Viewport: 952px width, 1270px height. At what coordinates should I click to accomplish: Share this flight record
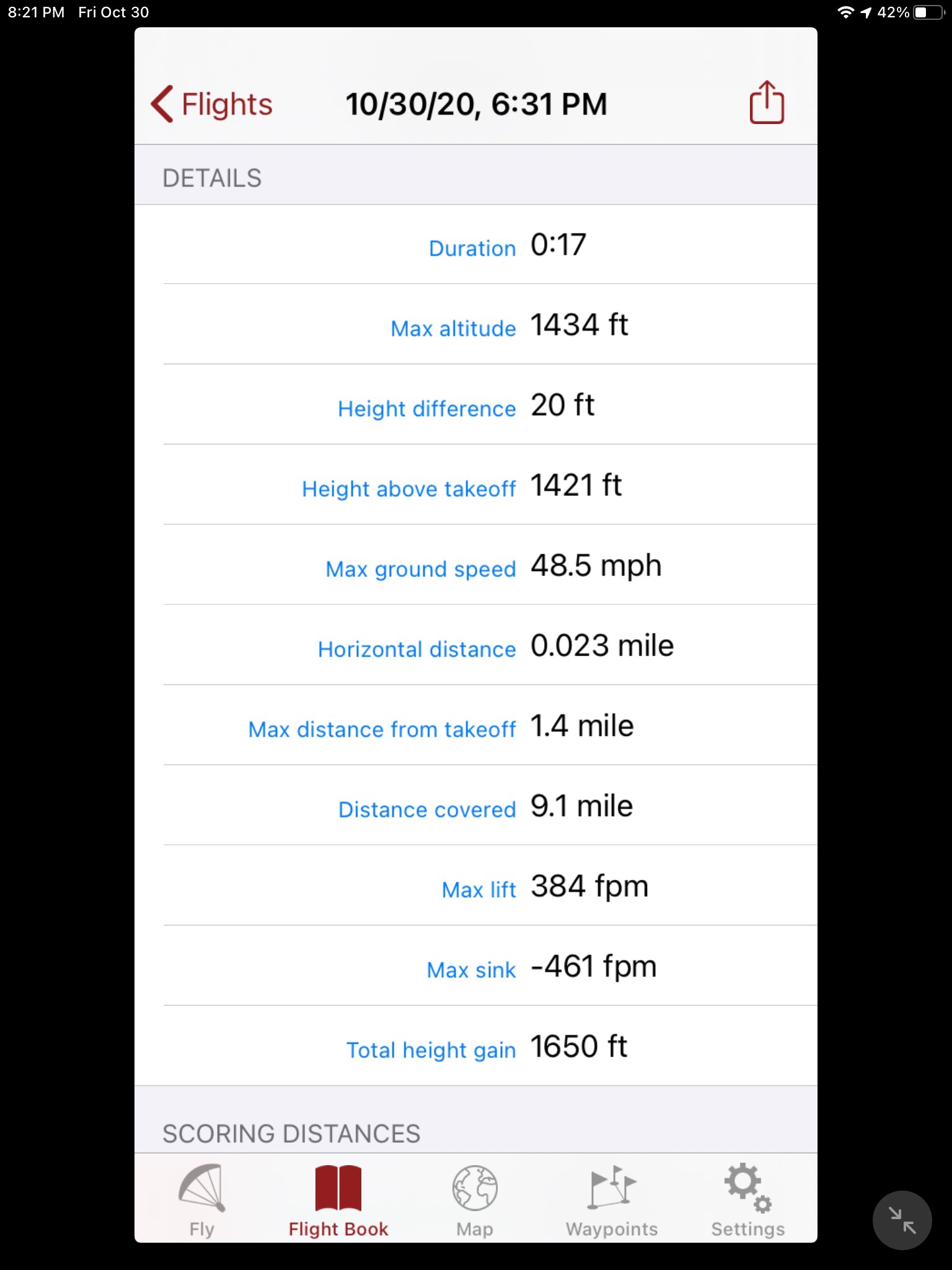click(x=767, y=103)
